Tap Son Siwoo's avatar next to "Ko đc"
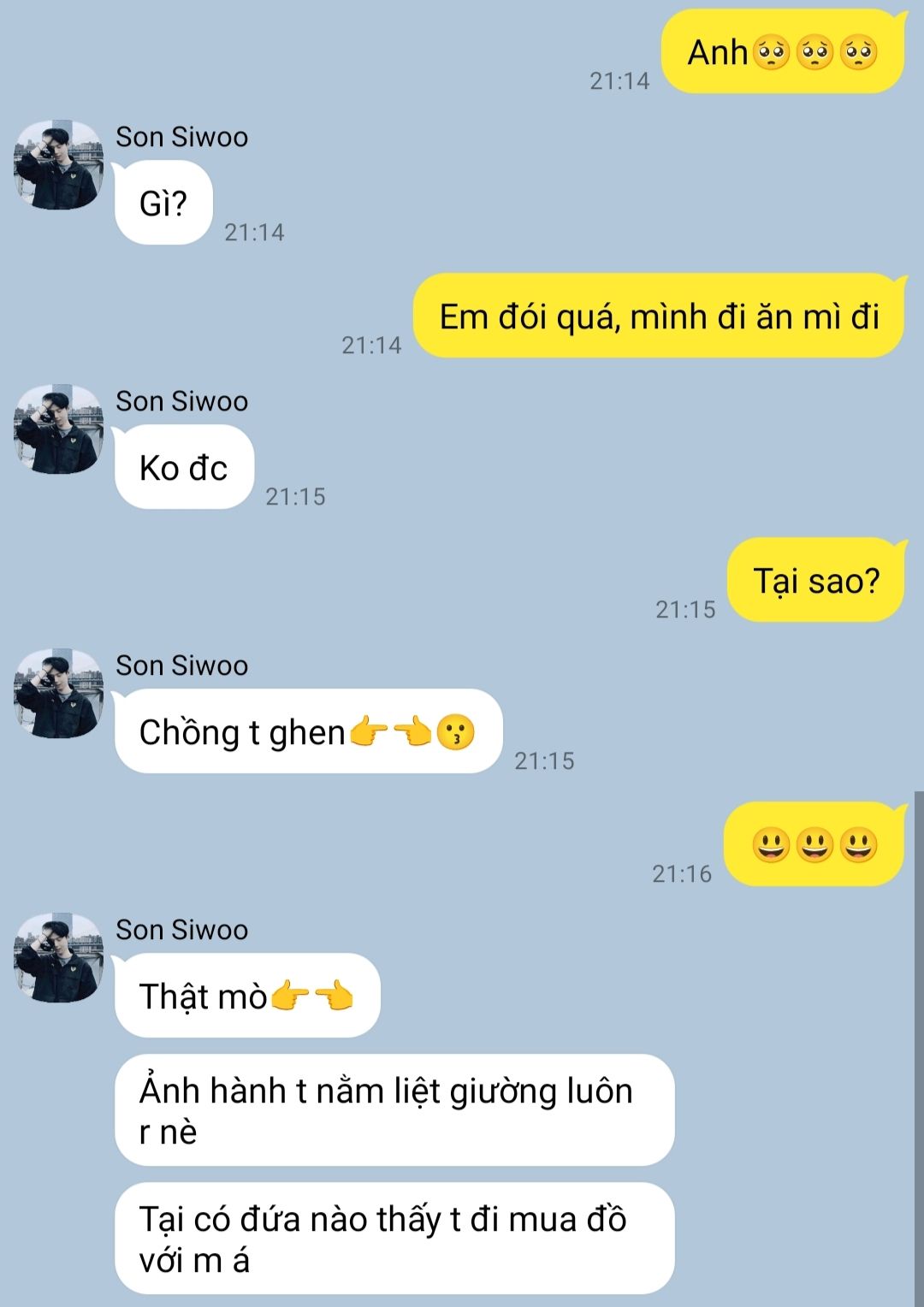 (x=58, y=429)
